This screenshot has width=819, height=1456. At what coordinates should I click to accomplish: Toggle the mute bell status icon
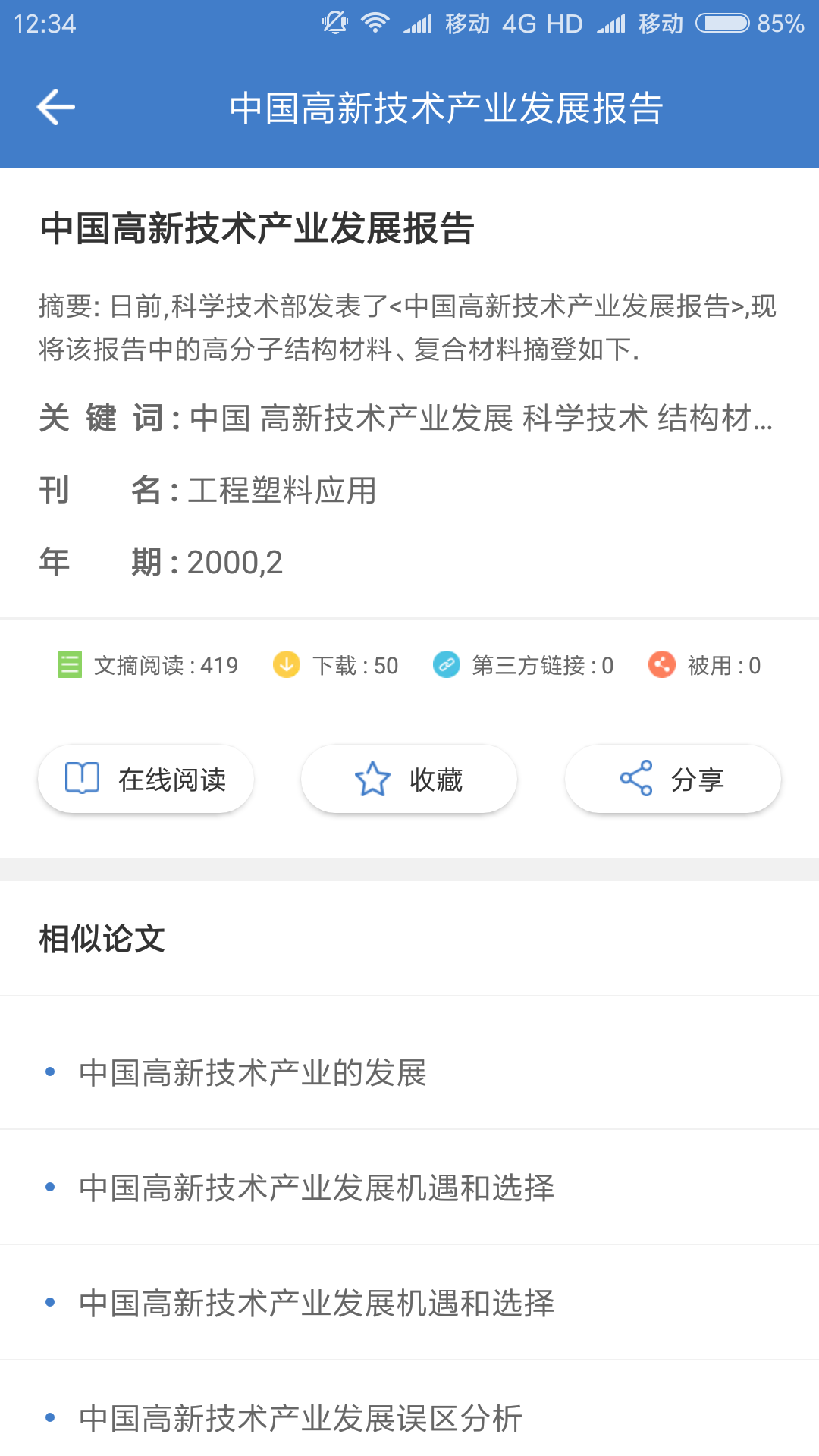click(x=334, y=21)
